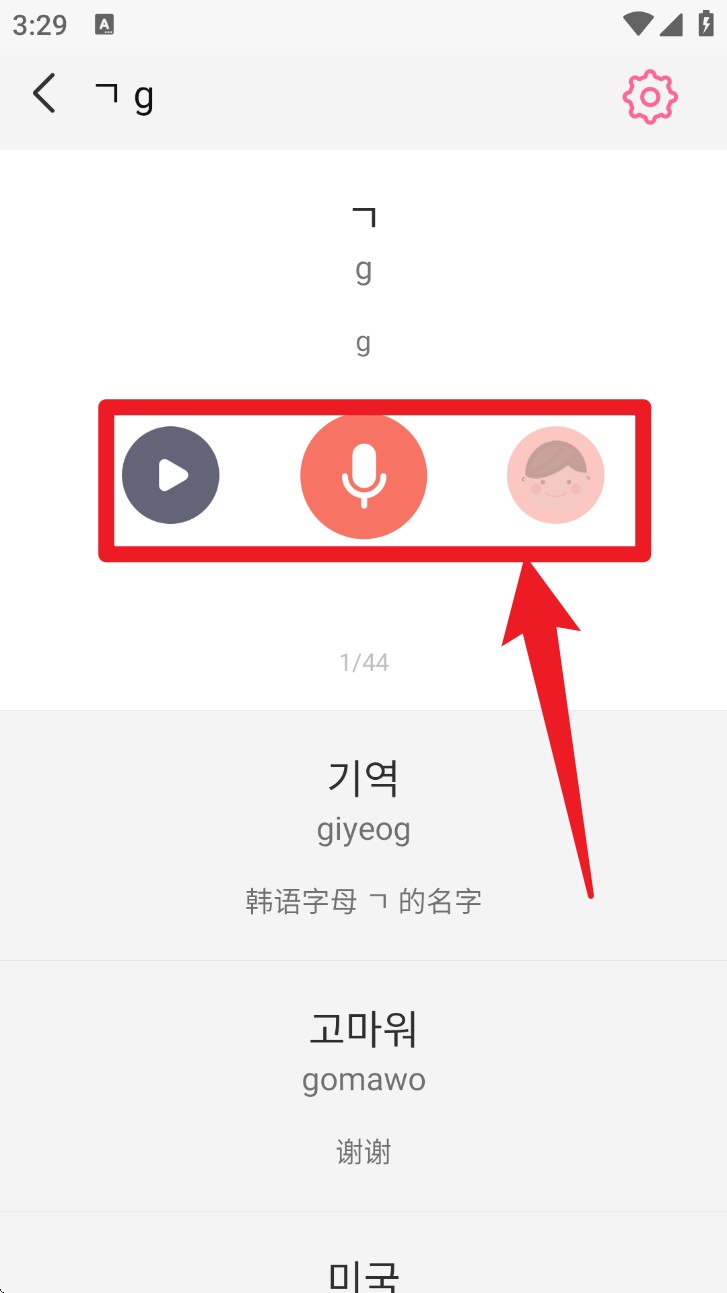
Task: Tap the microphone to record your pronunciation
Action: [363, 475]
